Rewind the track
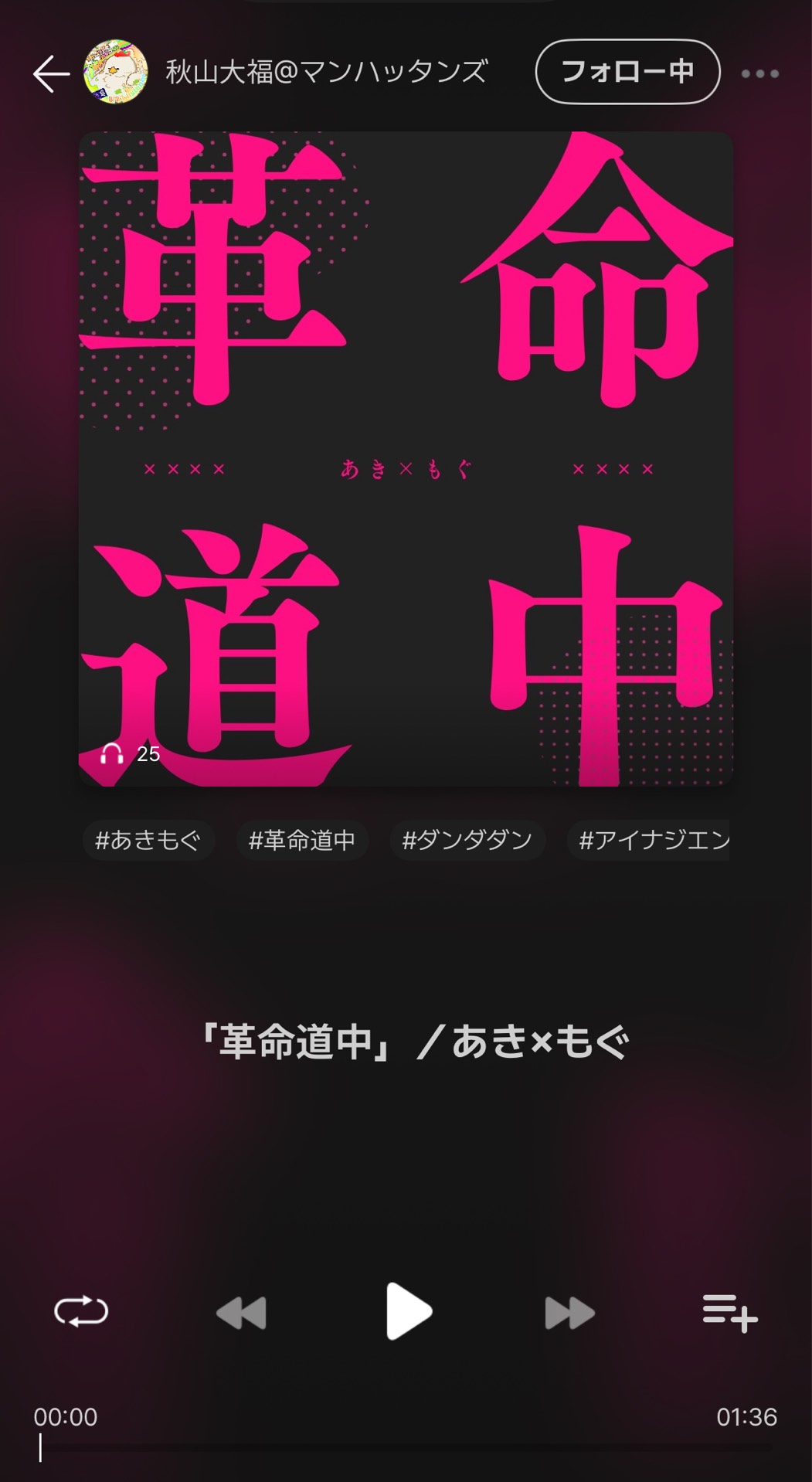Screen dimensions: 812x1482 (242, 1313)
